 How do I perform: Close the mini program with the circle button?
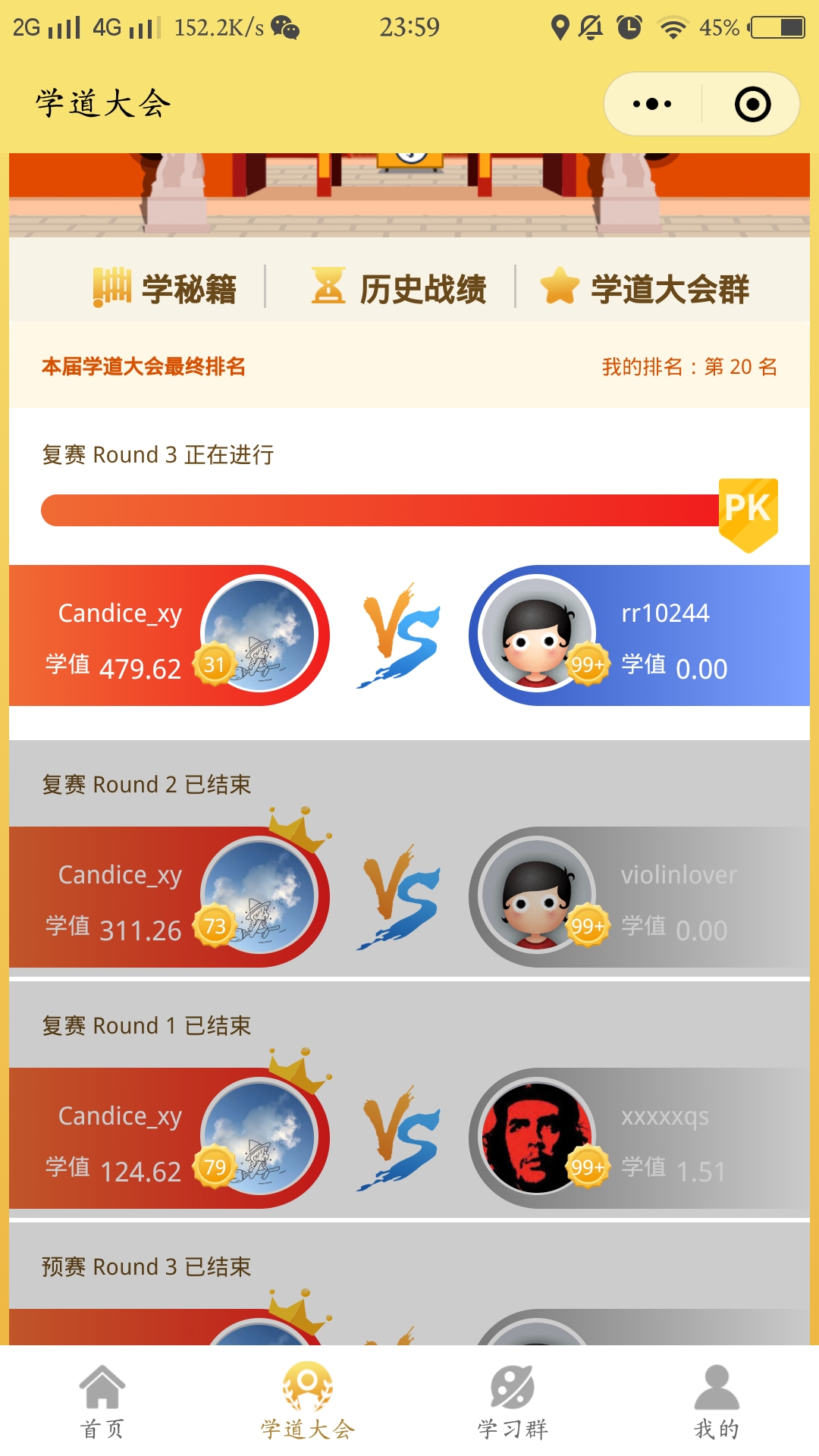(752, 104)
